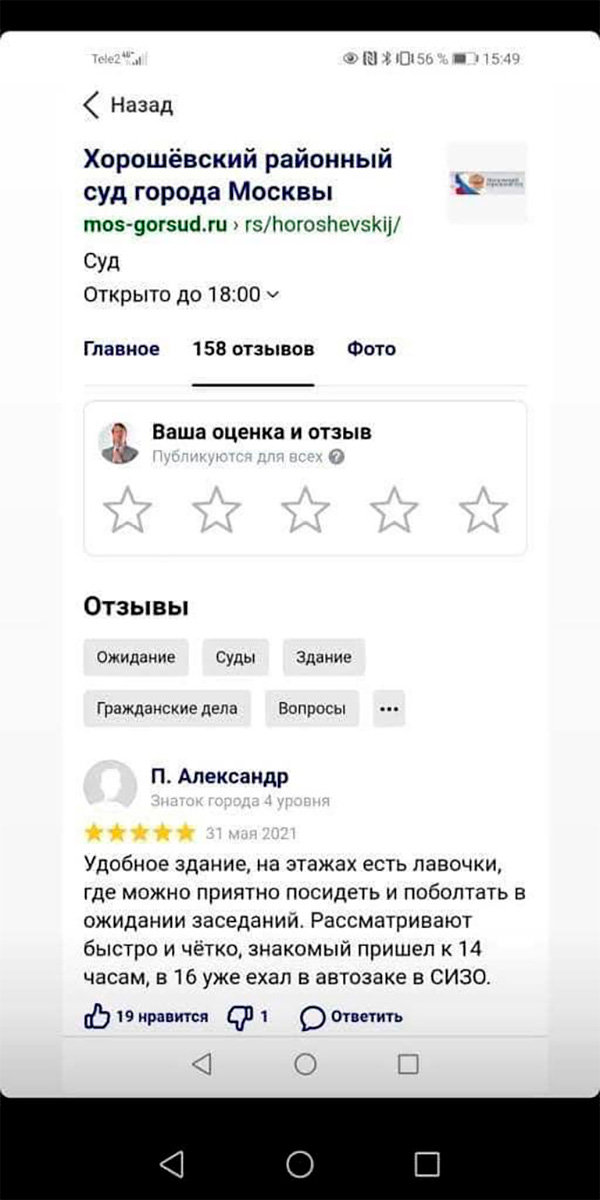The image size is (600, 1200).
Task: Open the court's logo thumbnail
Action: [485, 182]
